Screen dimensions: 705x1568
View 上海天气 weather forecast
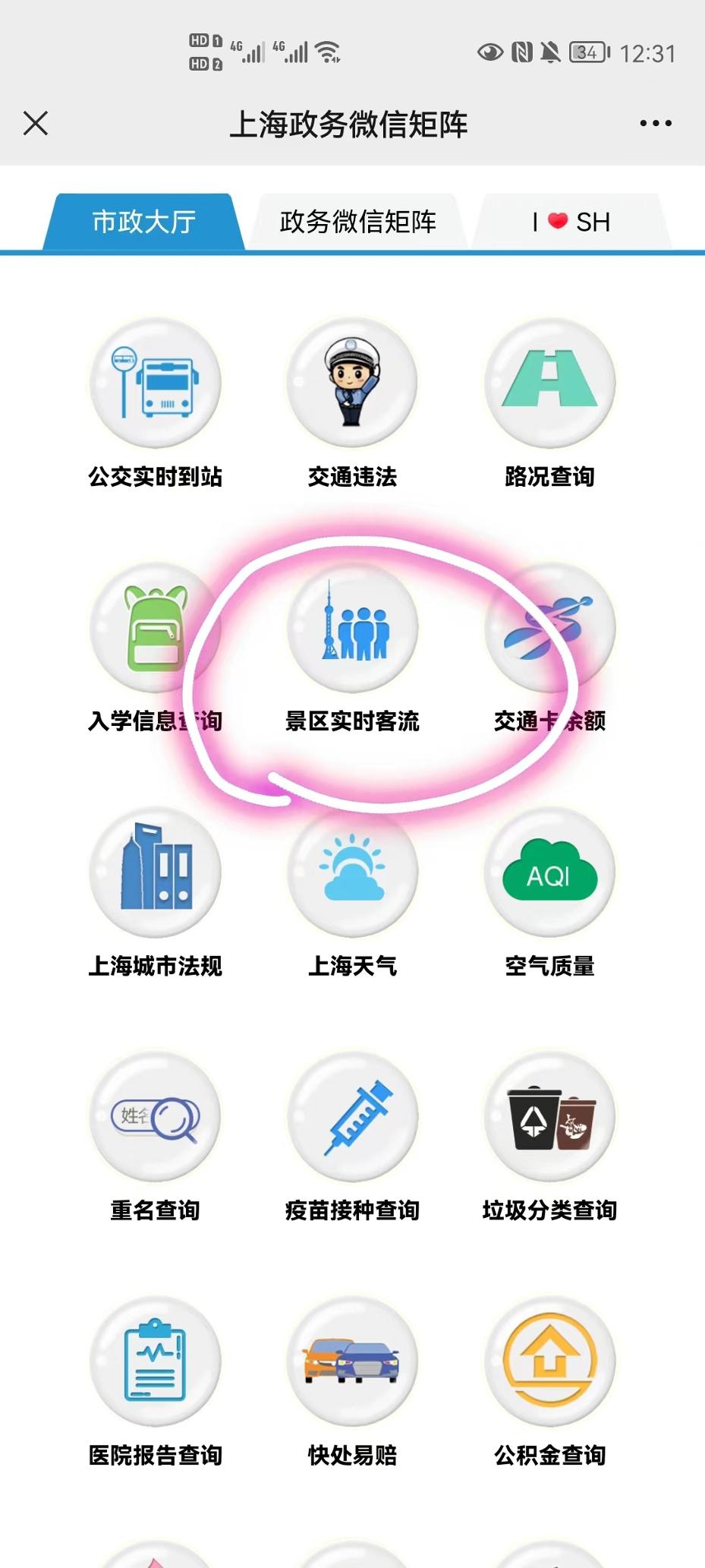[x=352, y=872]
